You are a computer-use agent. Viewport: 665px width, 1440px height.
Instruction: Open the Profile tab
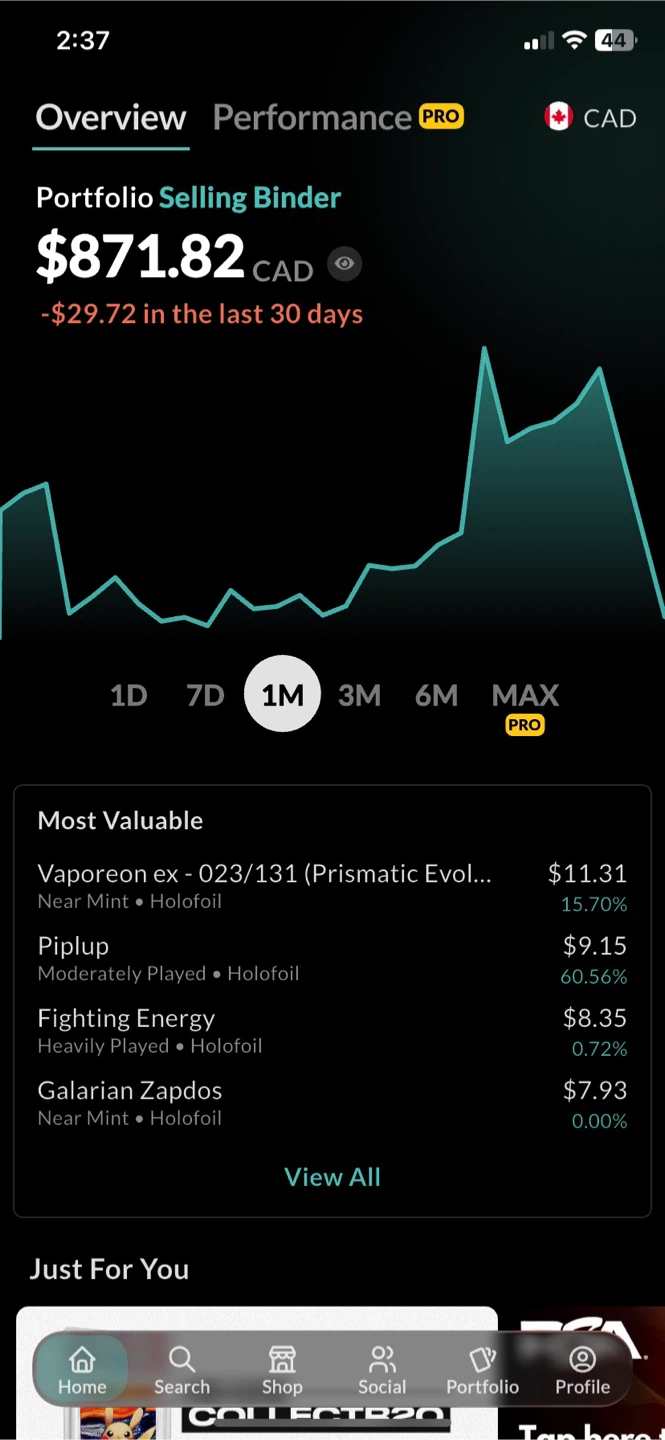click(582, 1370)
